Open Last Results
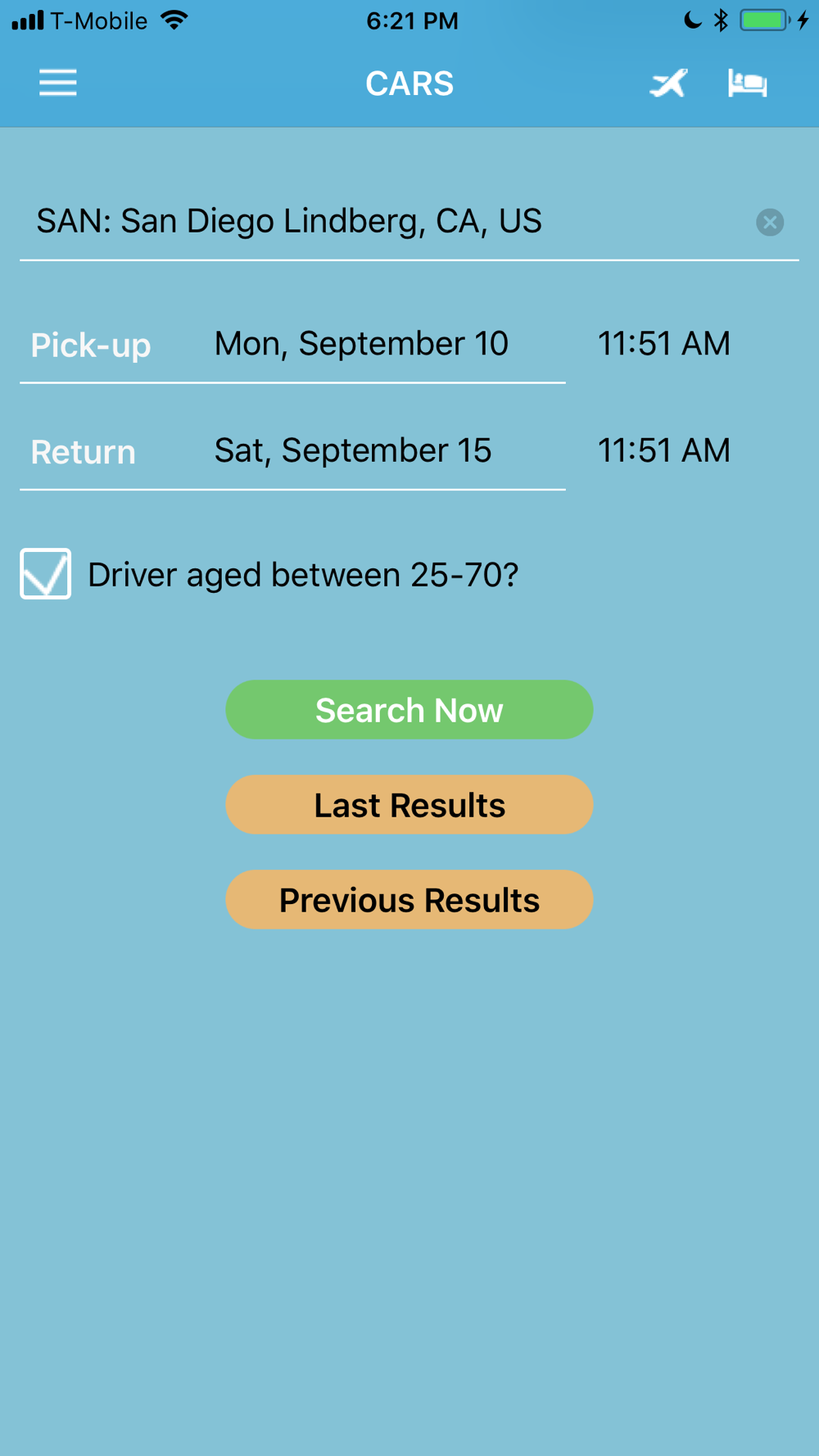The width and height of the screenshot is (819, 1456). tap(409, 805)
